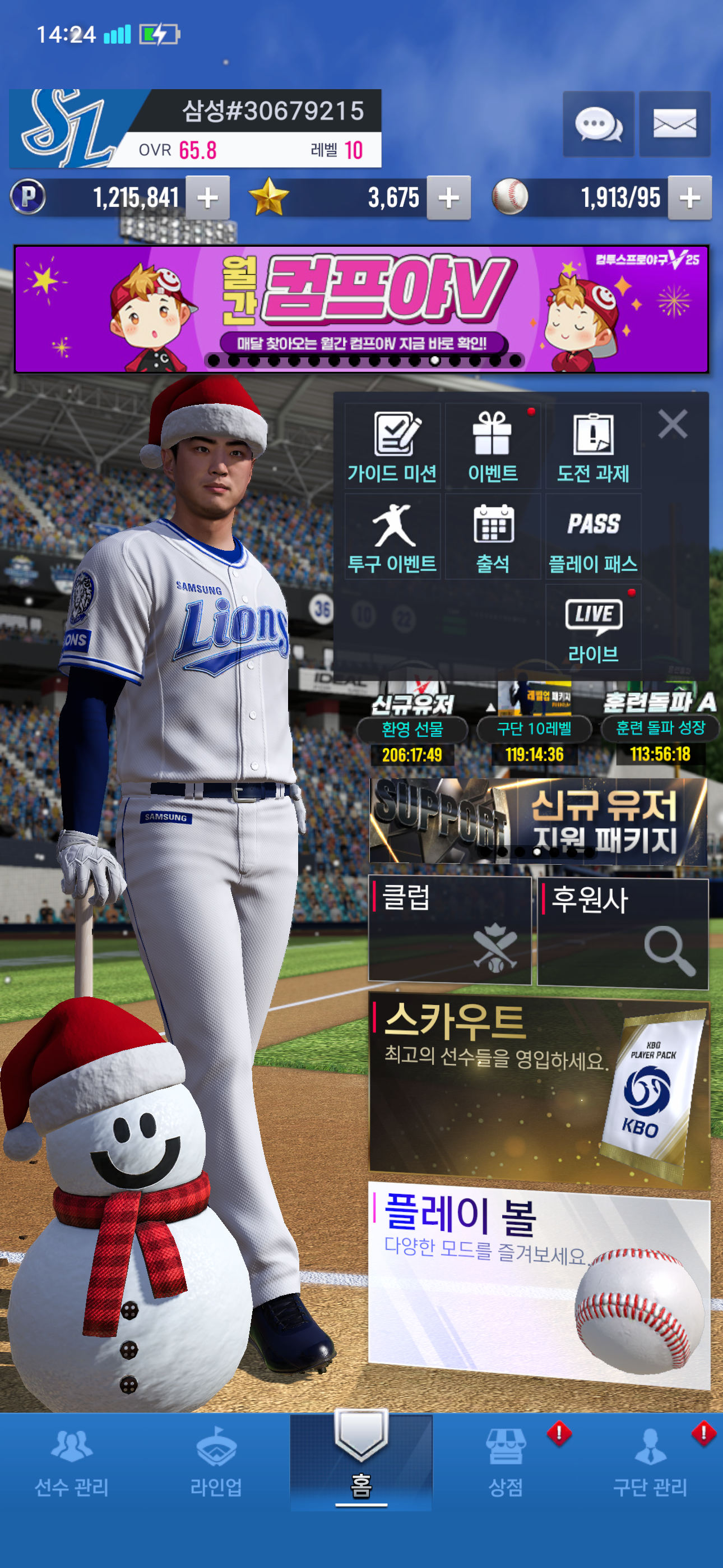
Task: Add more stars with plus button
Action: [x=448, y=198]
